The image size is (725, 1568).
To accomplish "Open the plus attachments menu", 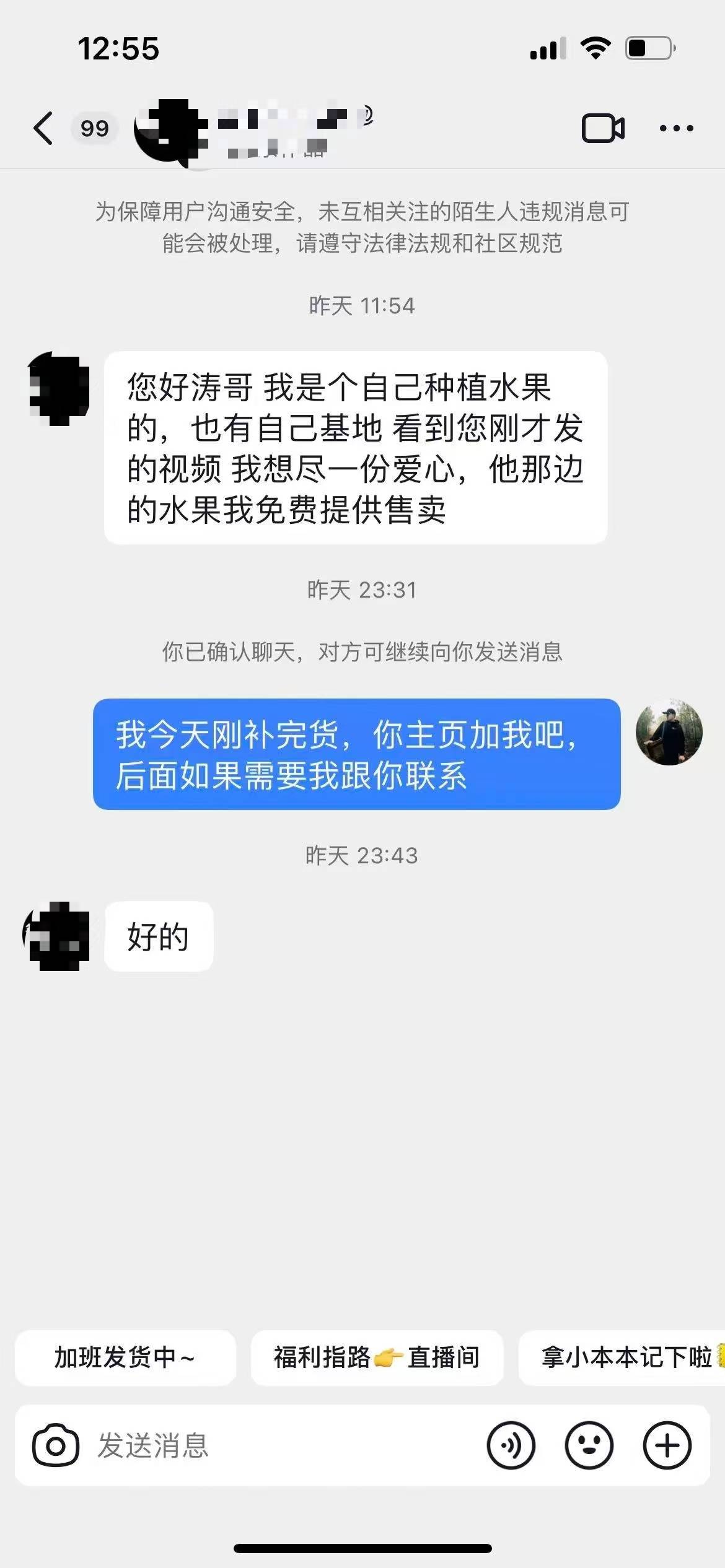I will 667,1446.
